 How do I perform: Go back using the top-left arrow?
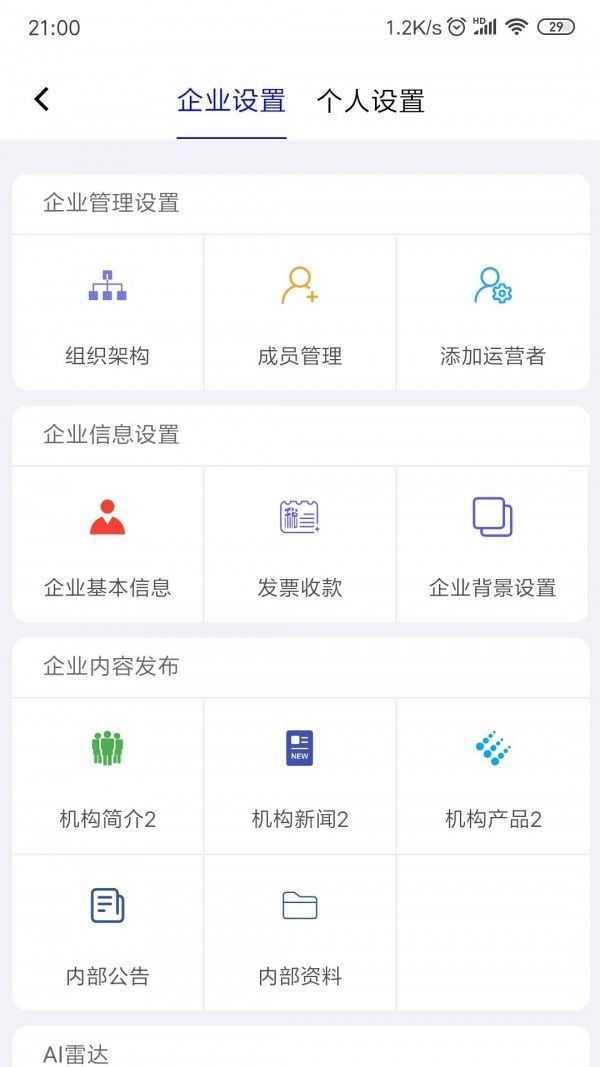pyautogui.click(x=41, y=99)
